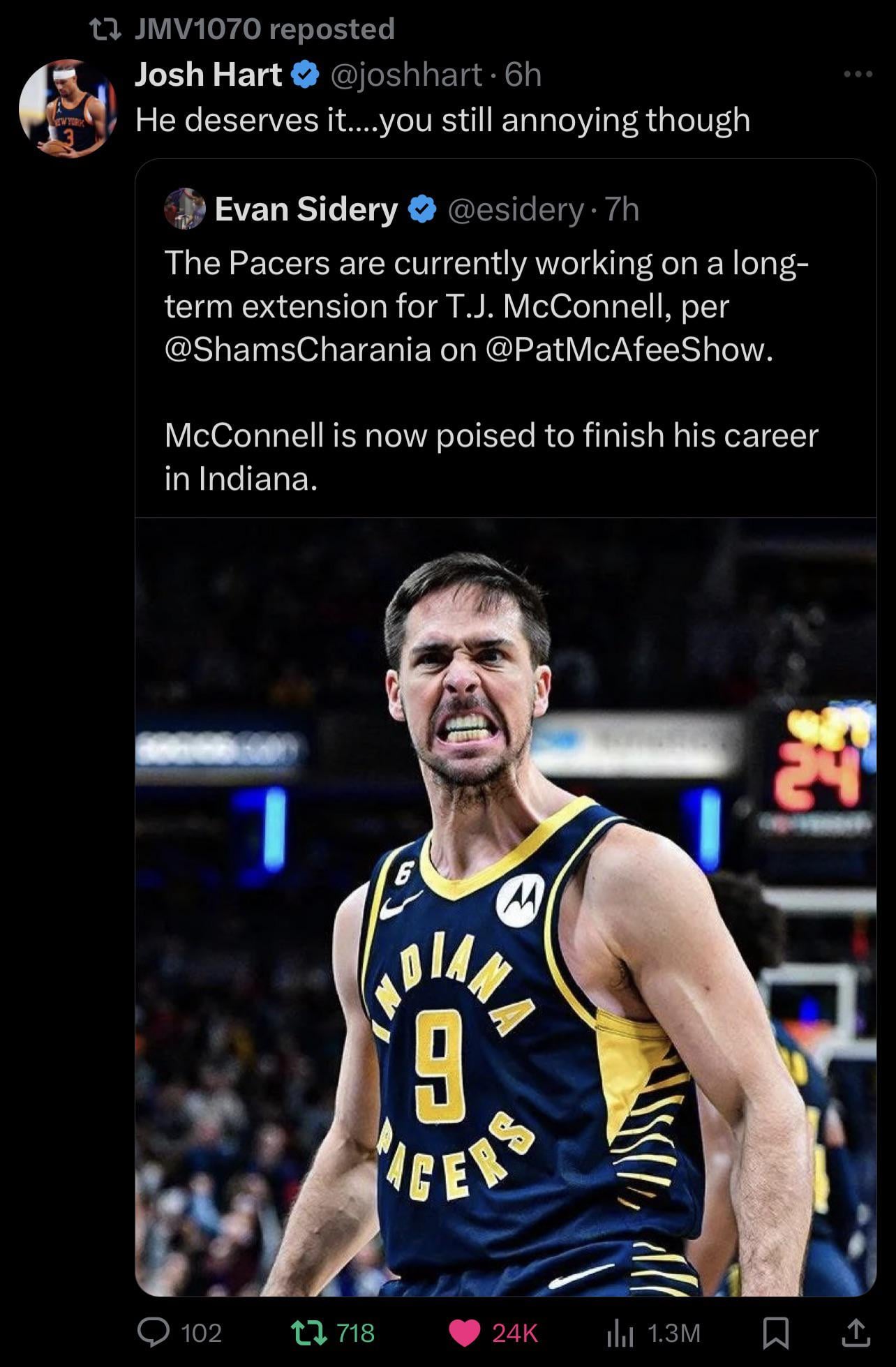Open the post's three-dot overflow menu

[x=858, y=74]
